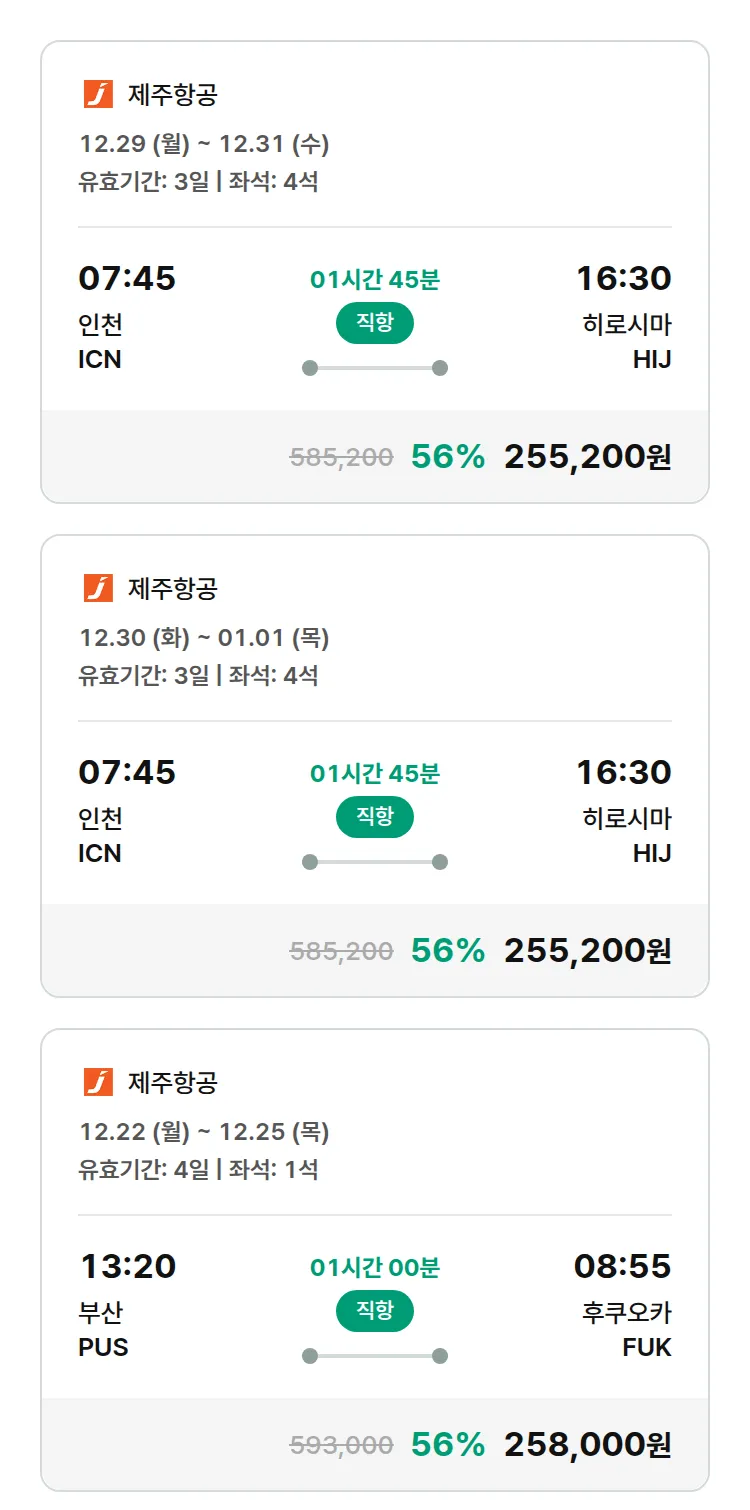Click the 07:45 departure time on the first card
This screenshot has height=1510, width=750.
[x=127, y=278]
